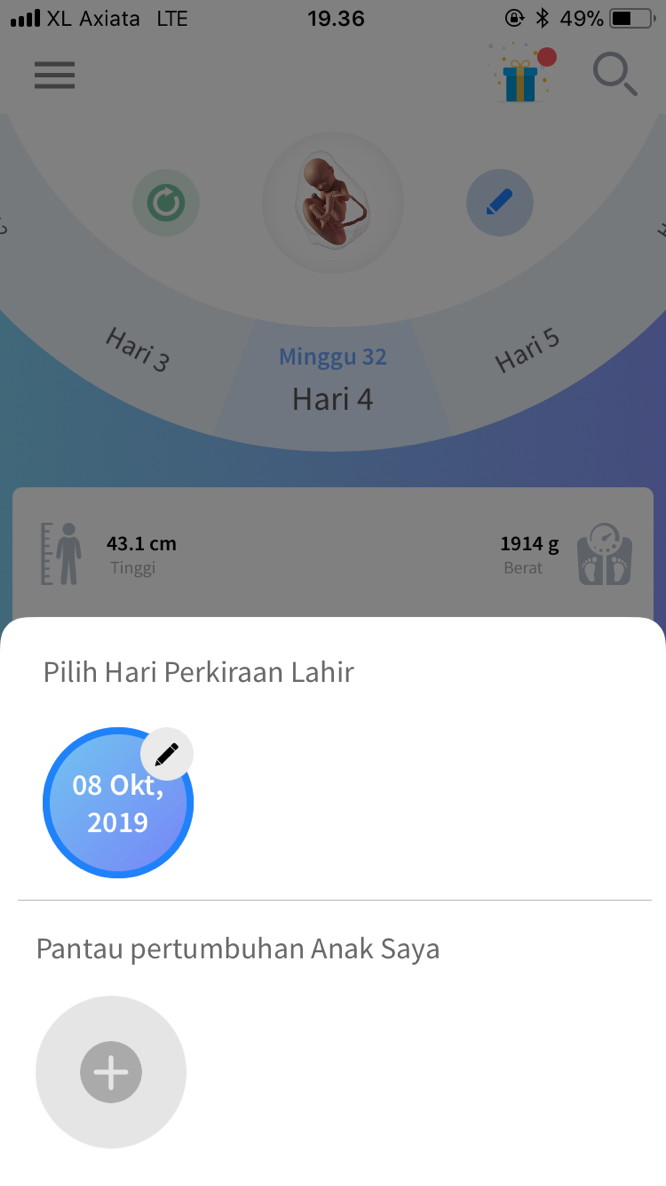Tap the green refresh icon
The width and height of the screenshot is (666, 1186).
point(166,203)
